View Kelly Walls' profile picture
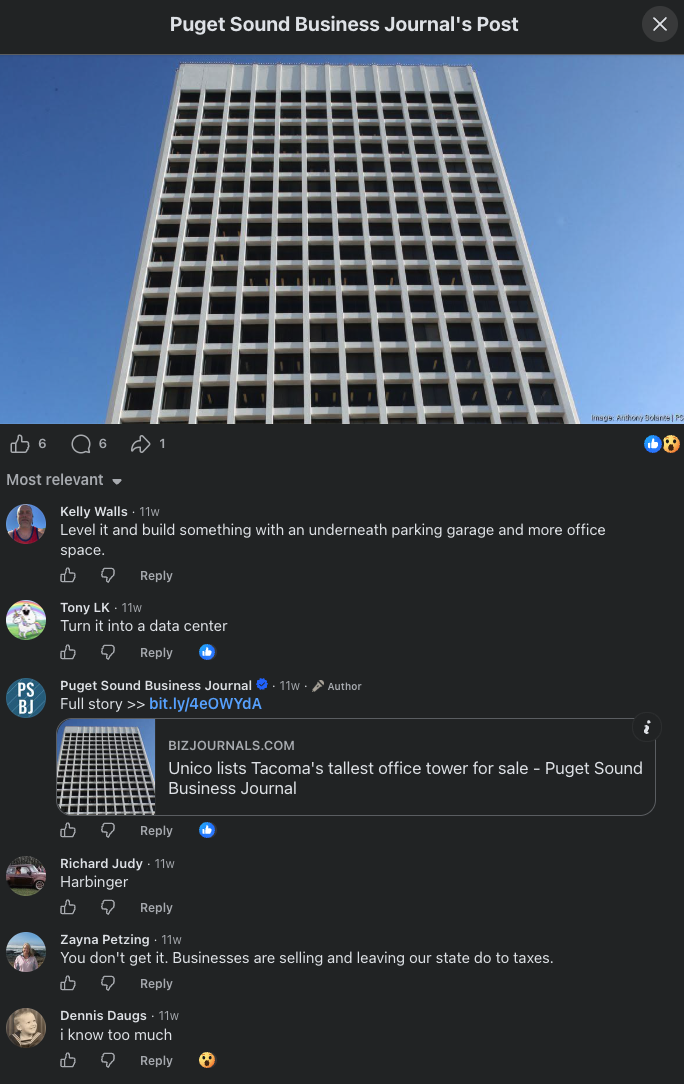684x1084 pixels. click(26, 524)
